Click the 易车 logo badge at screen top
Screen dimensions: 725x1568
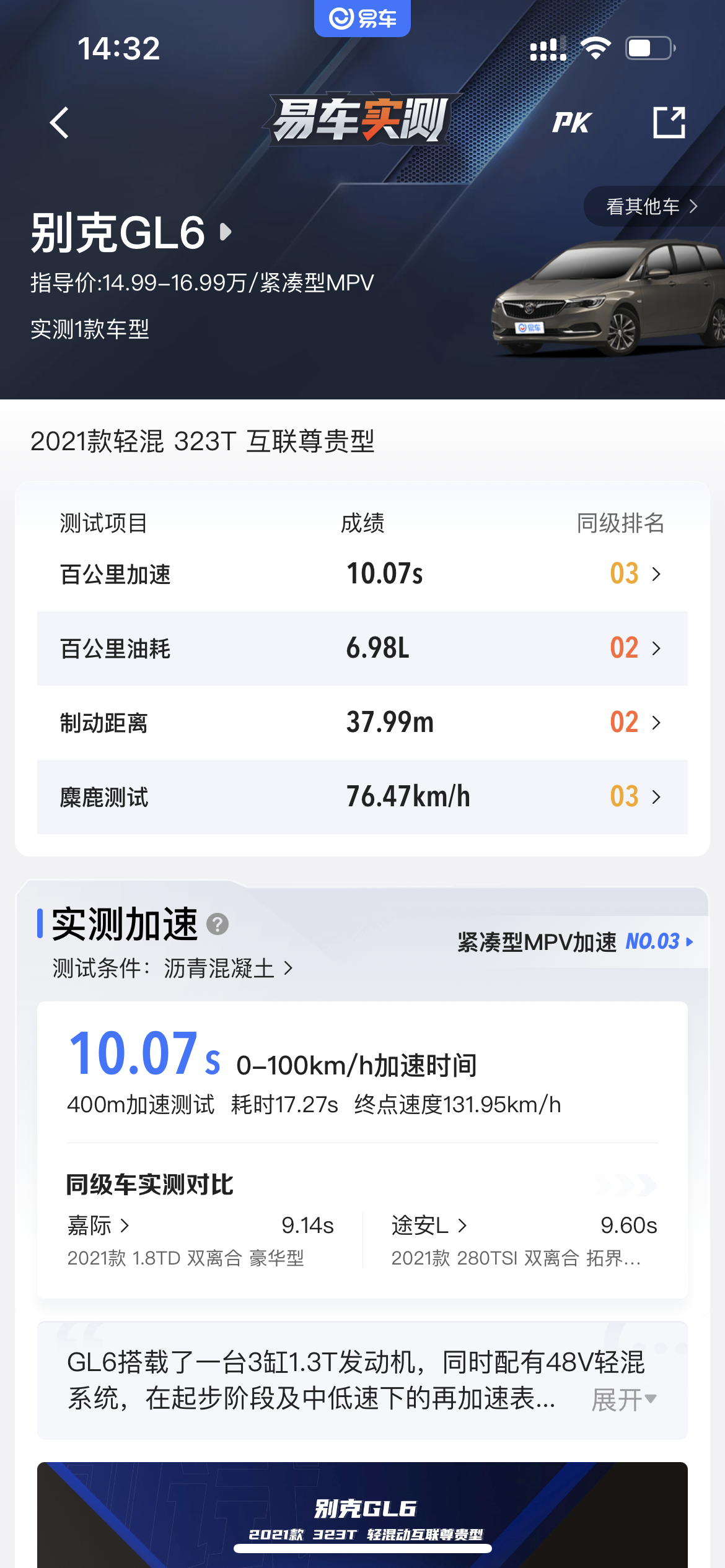(x=362, y=18)
